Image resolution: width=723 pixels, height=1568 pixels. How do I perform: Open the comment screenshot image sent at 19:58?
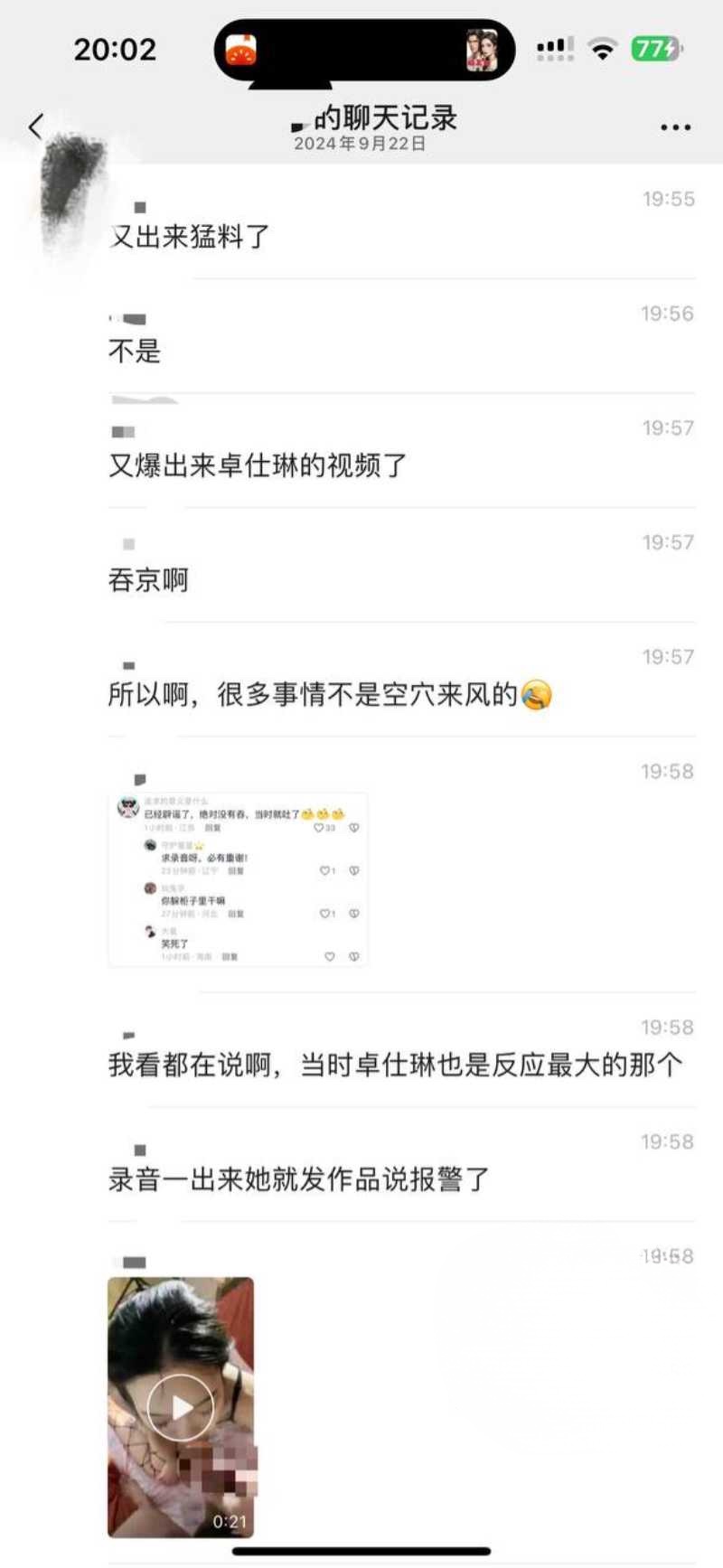click(238, 879)
